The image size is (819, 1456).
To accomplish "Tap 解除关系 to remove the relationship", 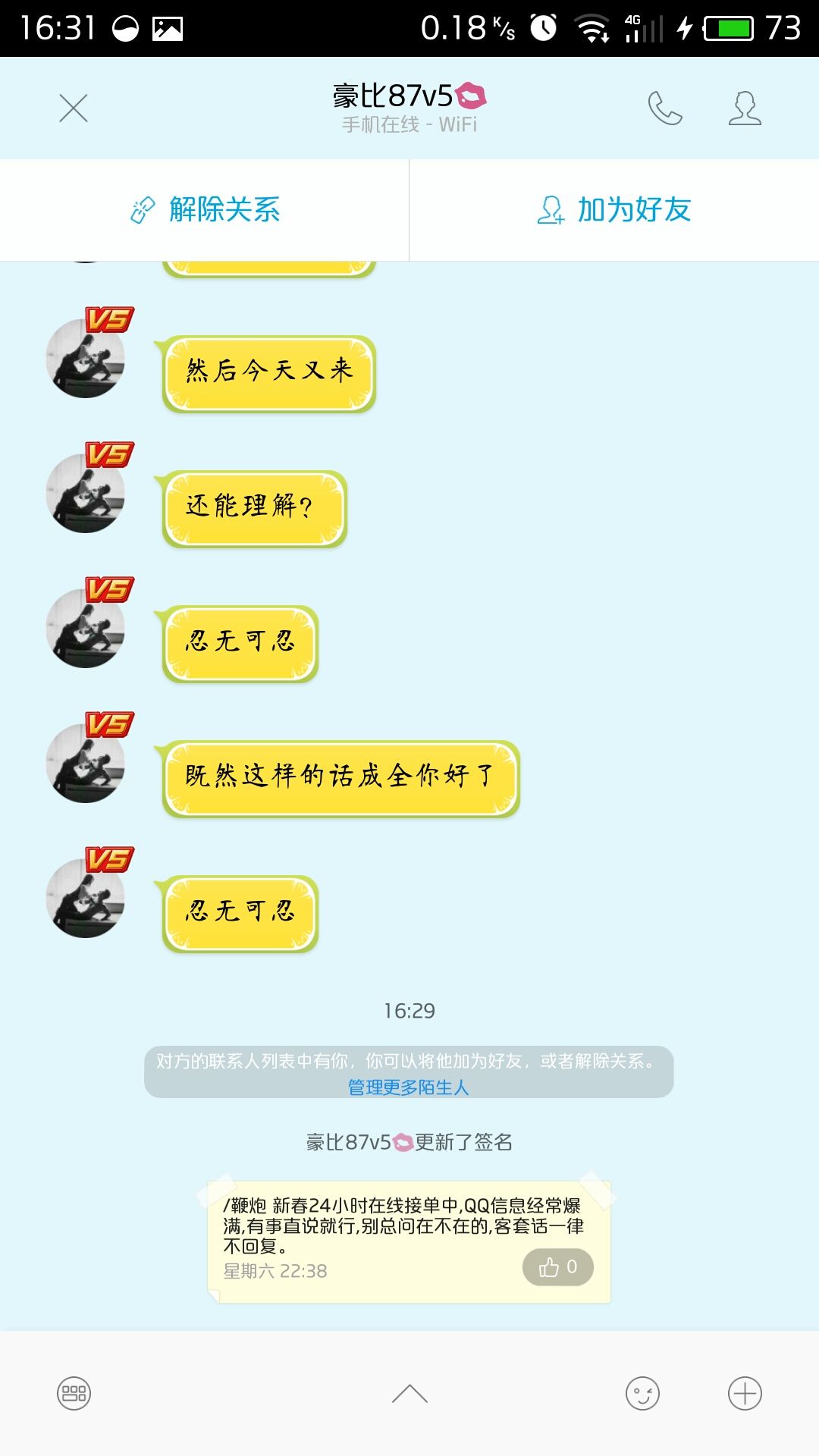I will point(205,210).
